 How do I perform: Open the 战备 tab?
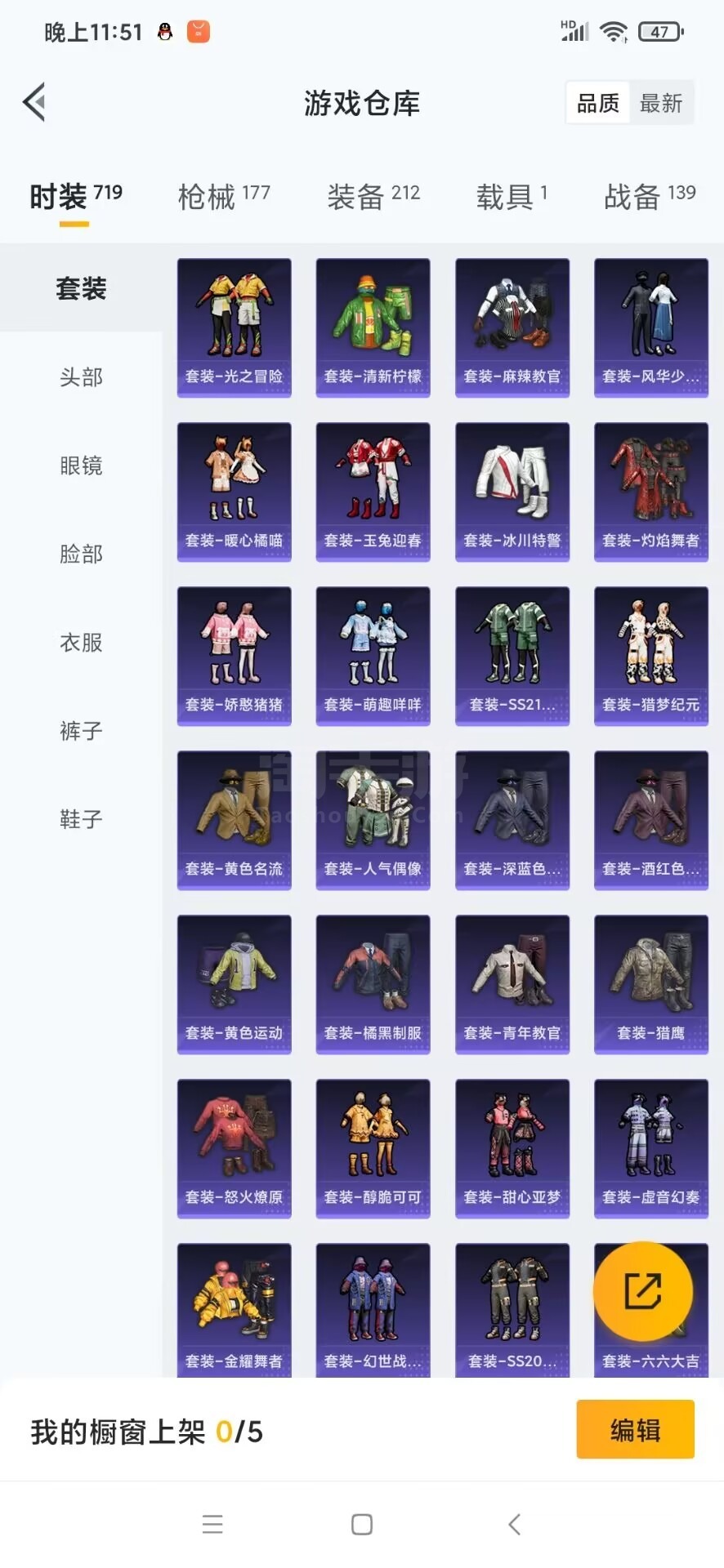point(650,197)
